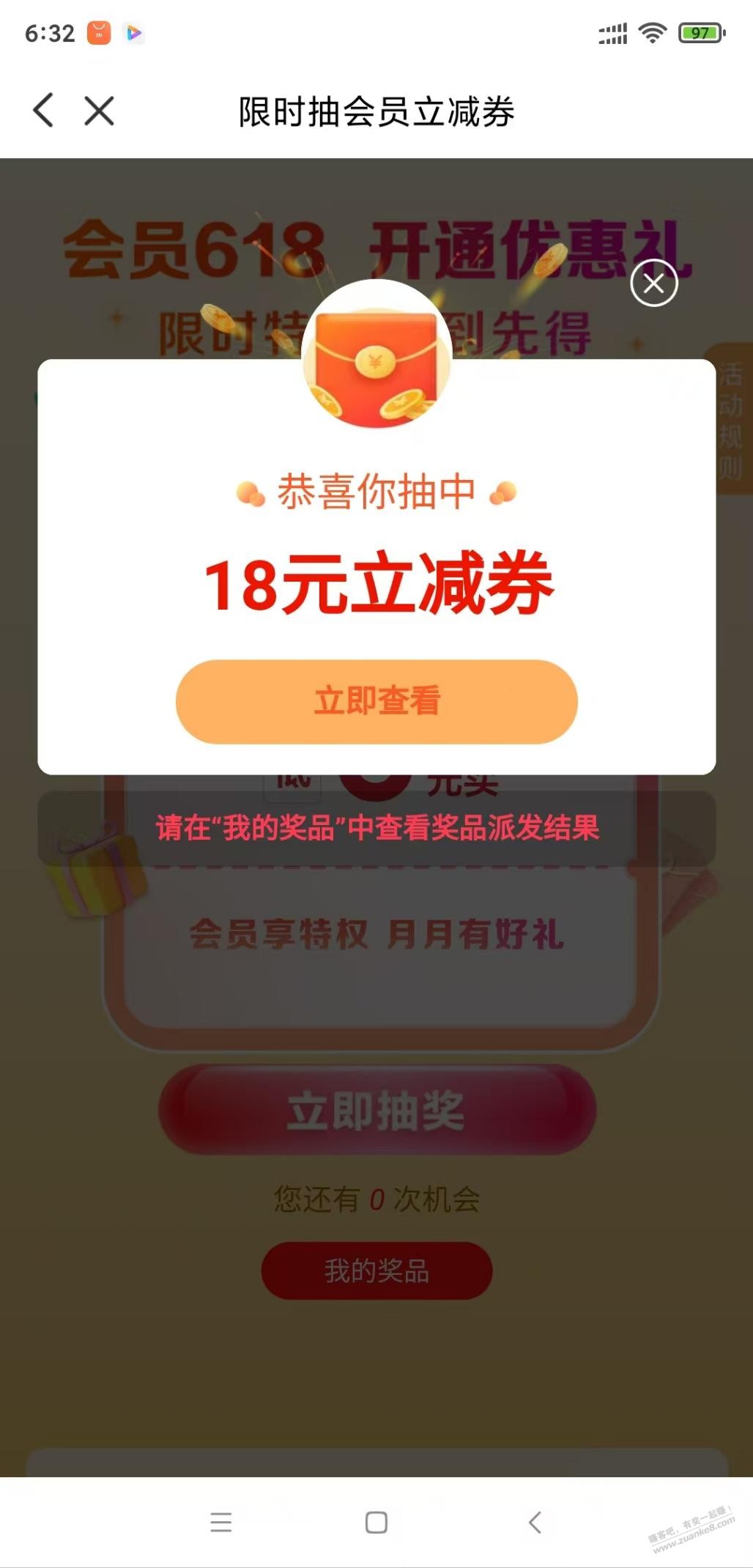Tap the video player icon in status bar
Image resolution: width=753 pixels, height=1568 pixels.
pos(133,32)
